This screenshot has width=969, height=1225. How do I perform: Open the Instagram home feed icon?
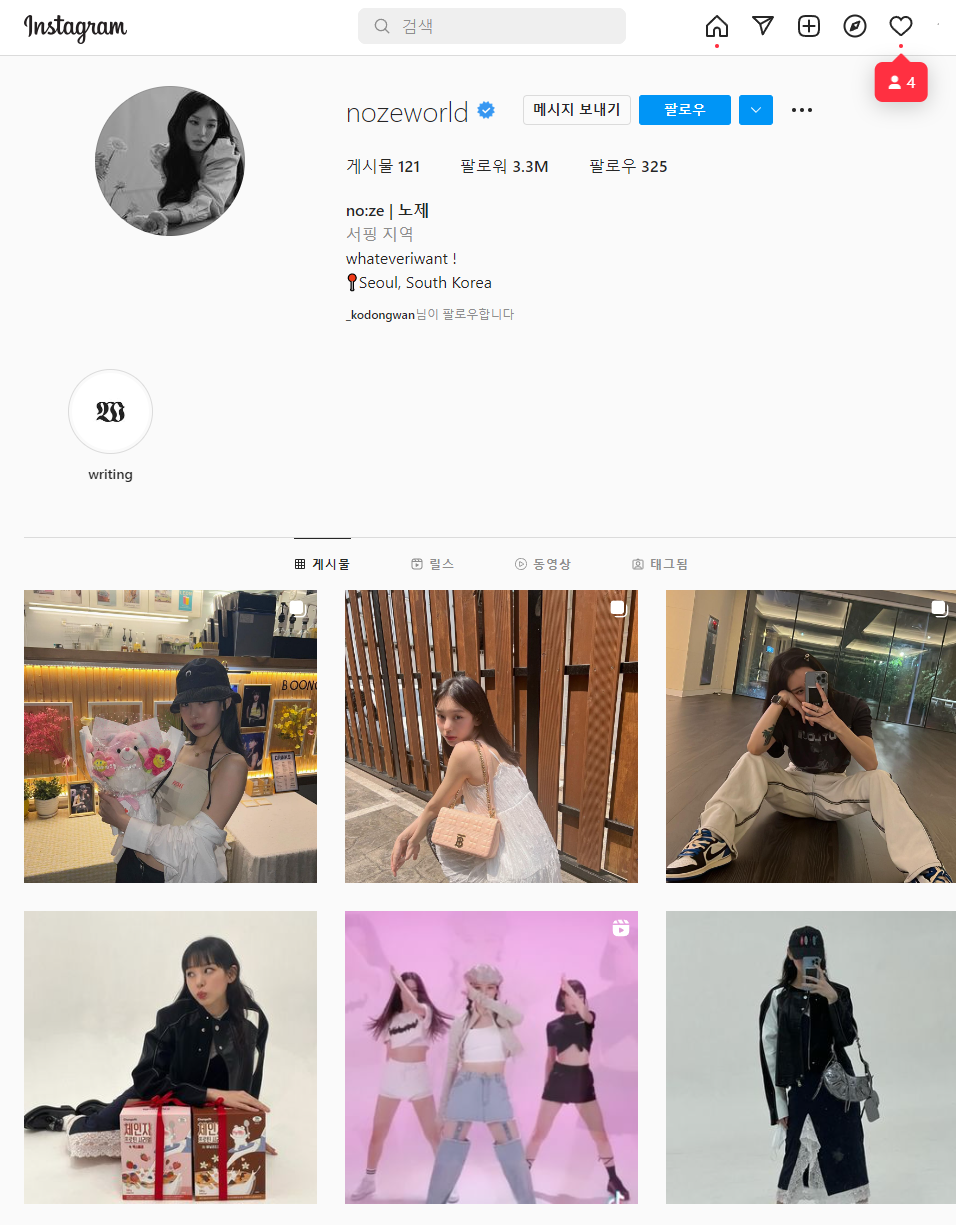(716, 26)
